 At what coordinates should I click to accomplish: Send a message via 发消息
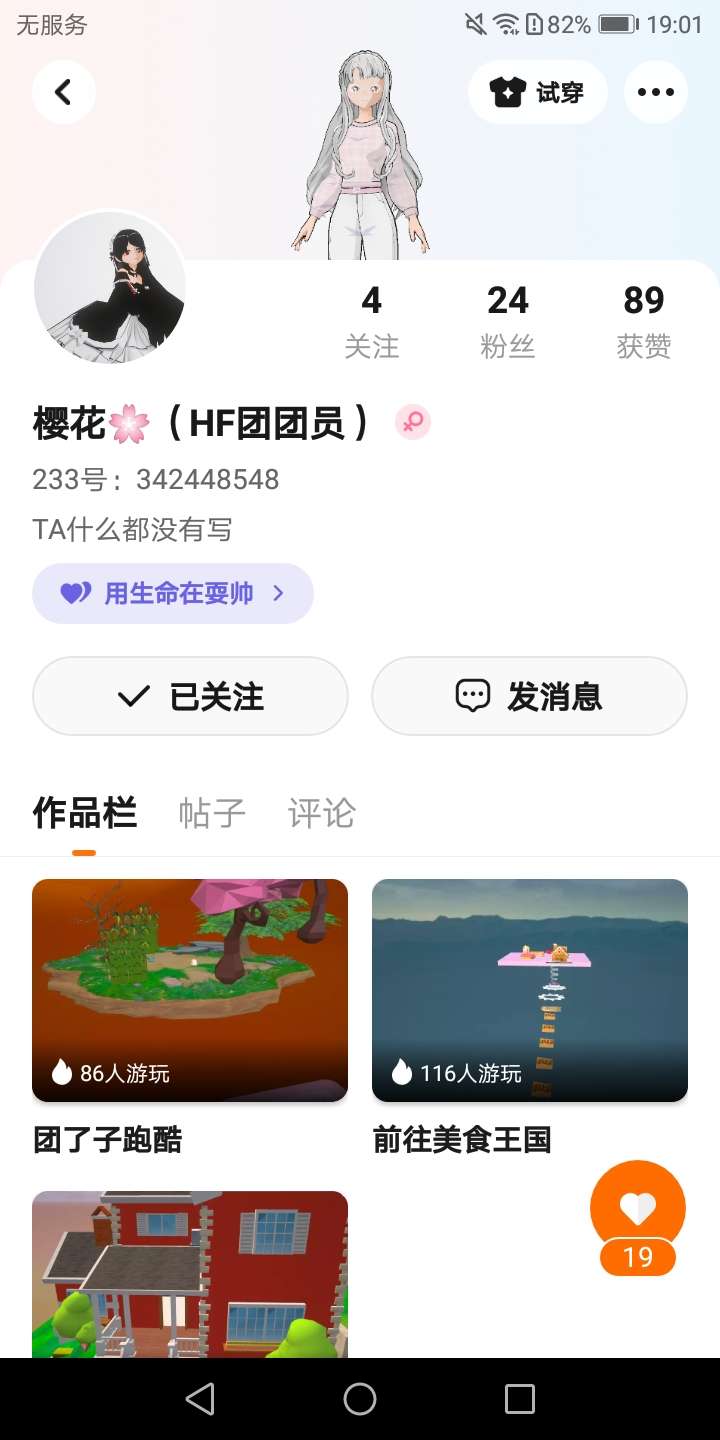[529, 696]
